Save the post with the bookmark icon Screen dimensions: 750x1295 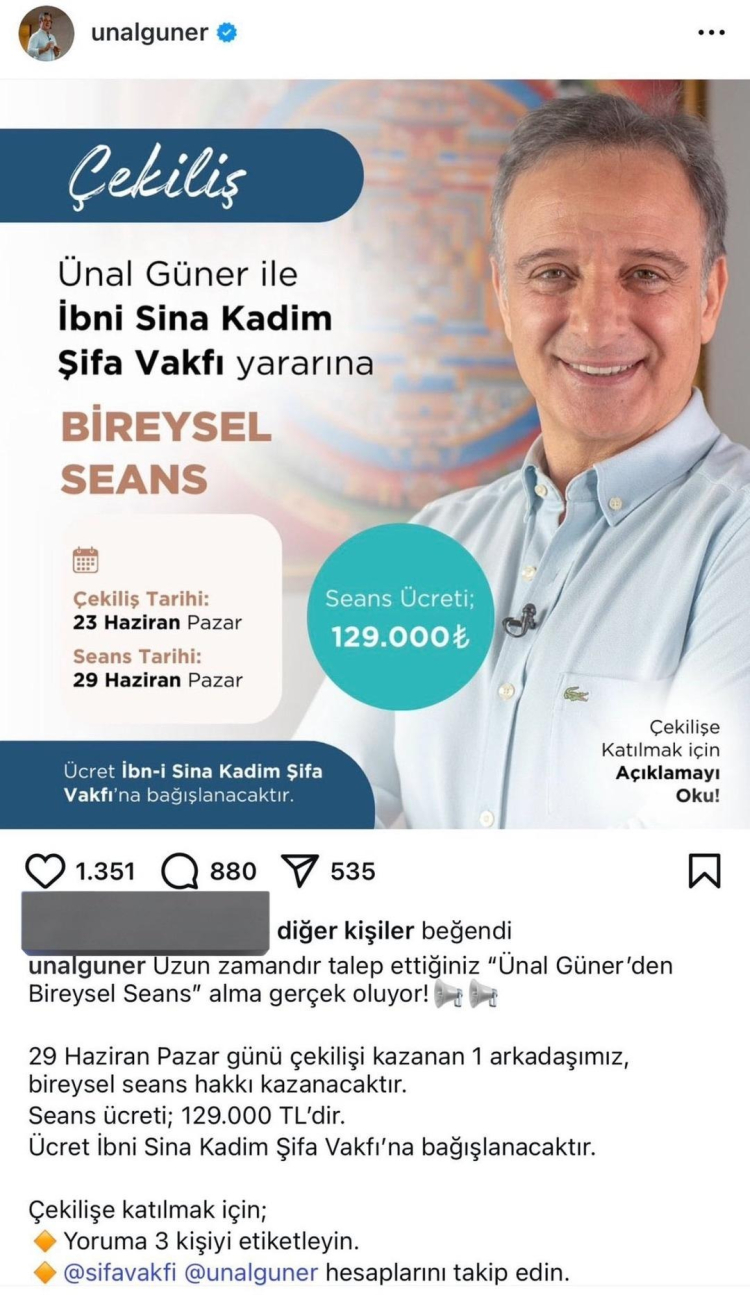704,871
